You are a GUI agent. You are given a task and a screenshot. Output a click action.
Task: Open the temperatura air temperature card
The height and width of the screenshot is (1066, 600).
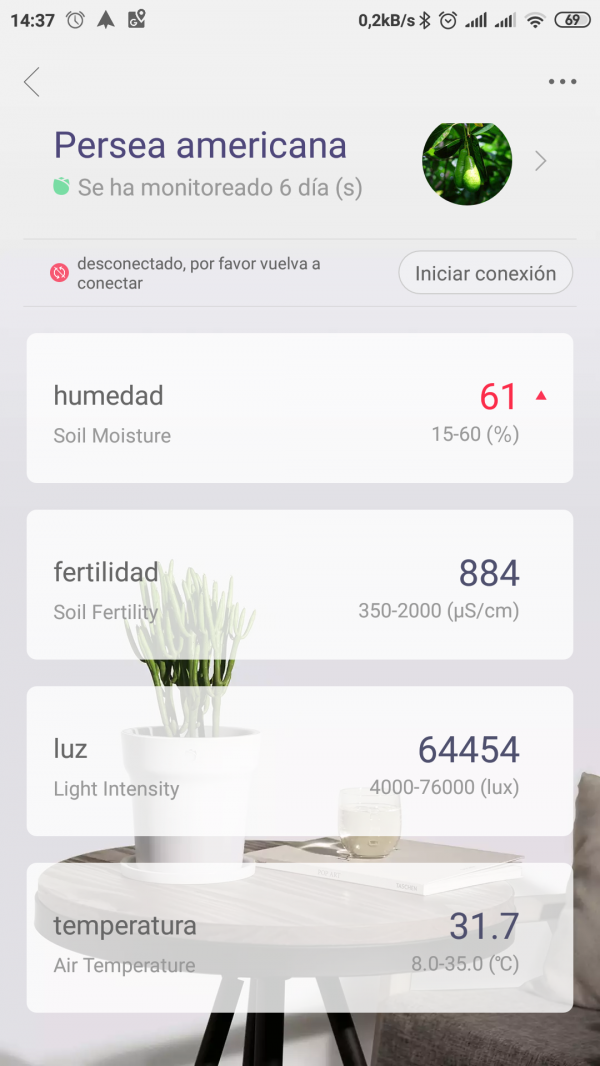(x=299, y=938)
